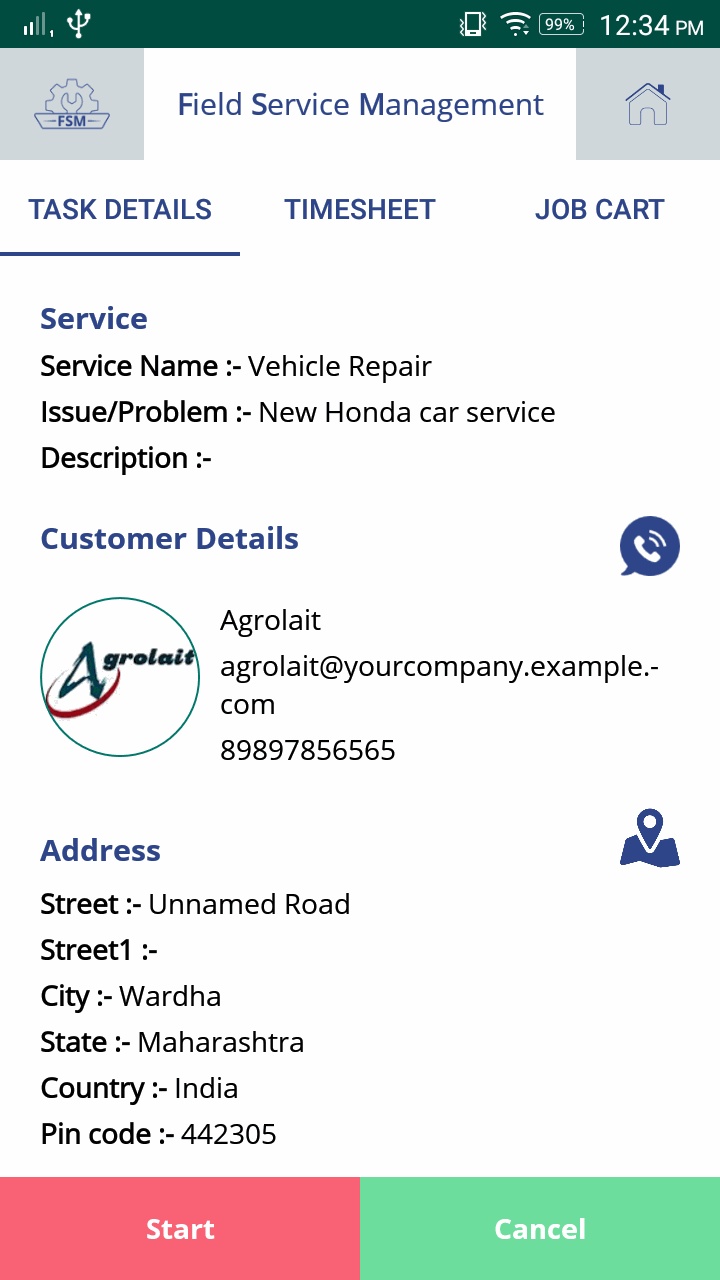Select the Task Details tab
Viewport: 720px width, 1280px height.
[x=120, y=210]
